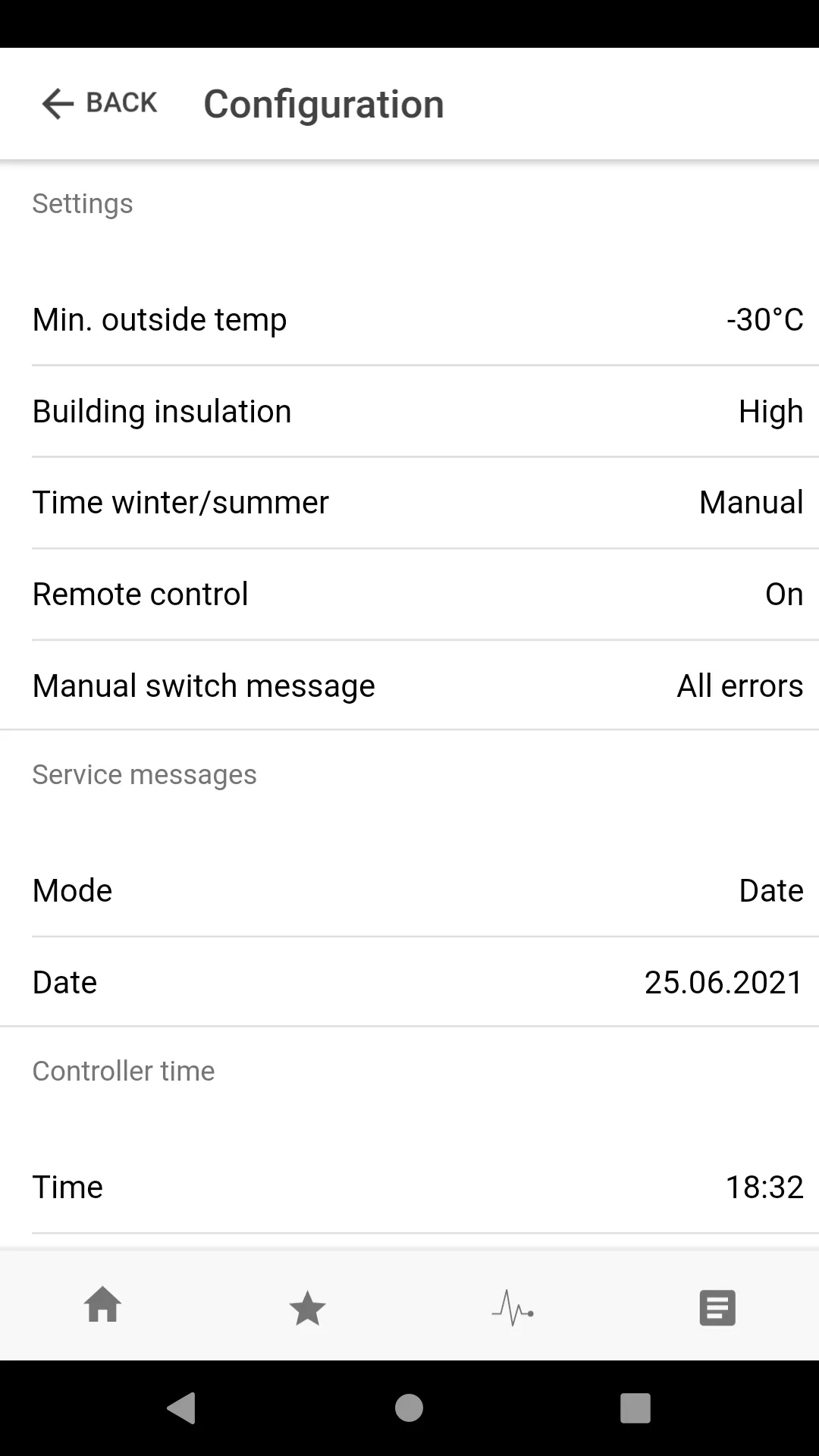Return via the BACK label
The image size is (819, 1456).
click(120, 102)
